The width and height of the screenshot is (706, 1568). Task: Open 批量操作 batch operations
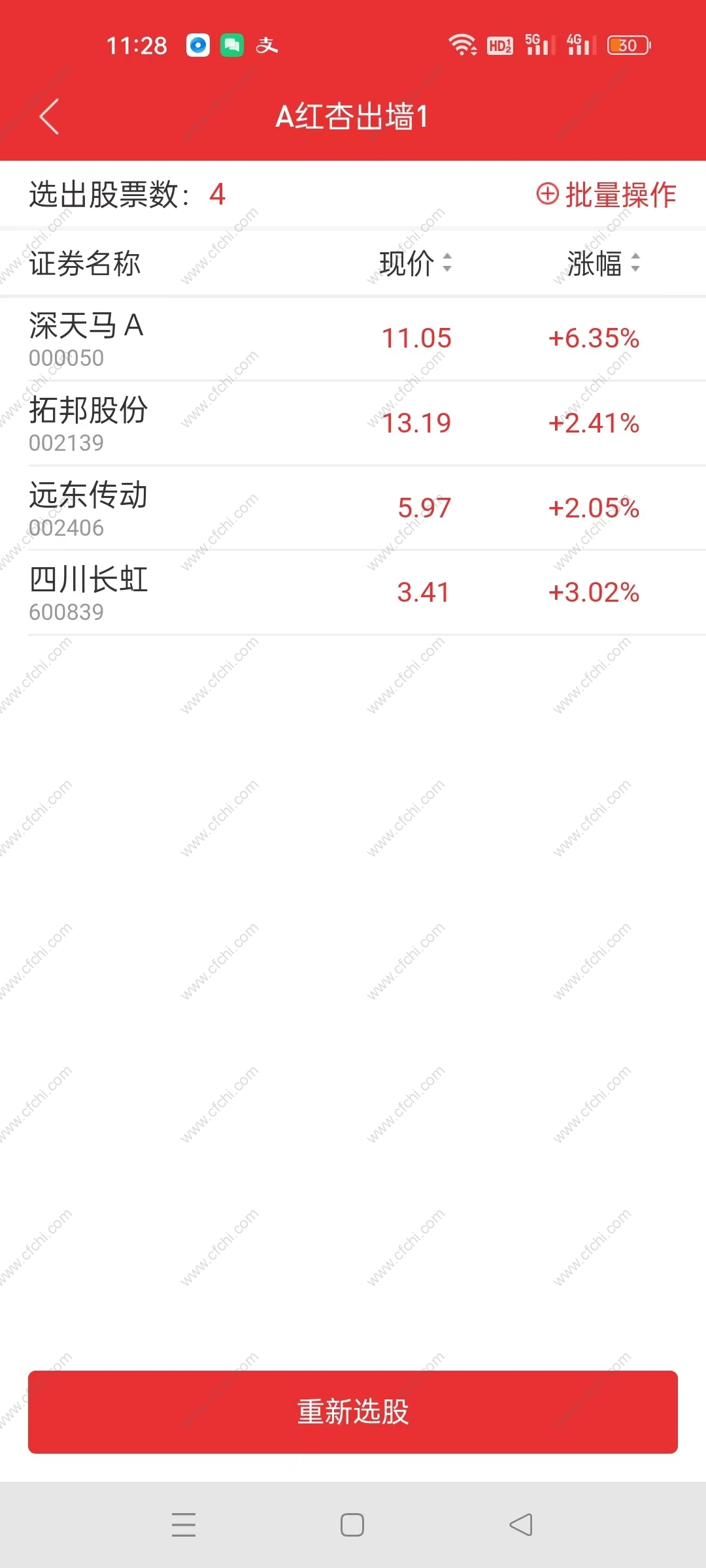pos(606,195)
